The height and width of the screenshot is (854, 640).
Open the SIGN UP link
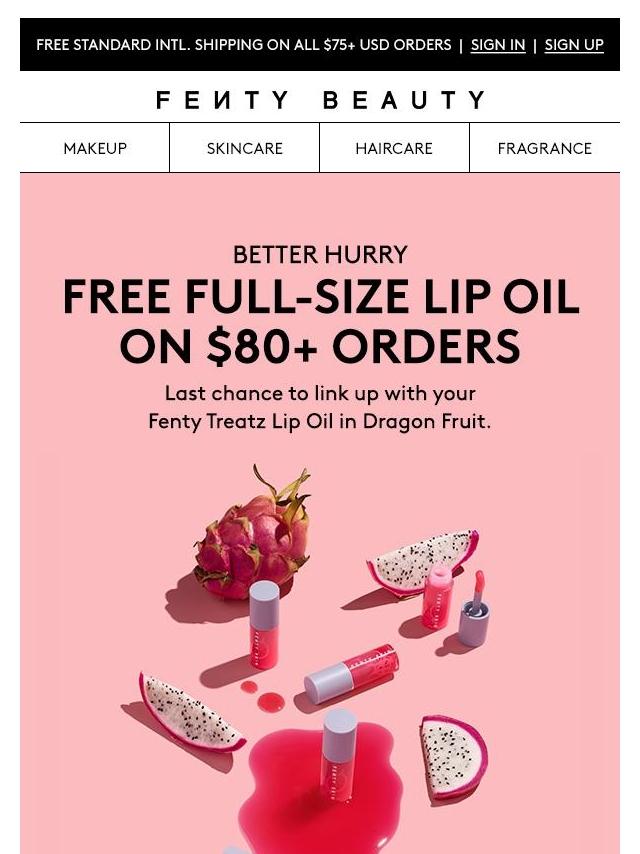click(x=574, y=45)
